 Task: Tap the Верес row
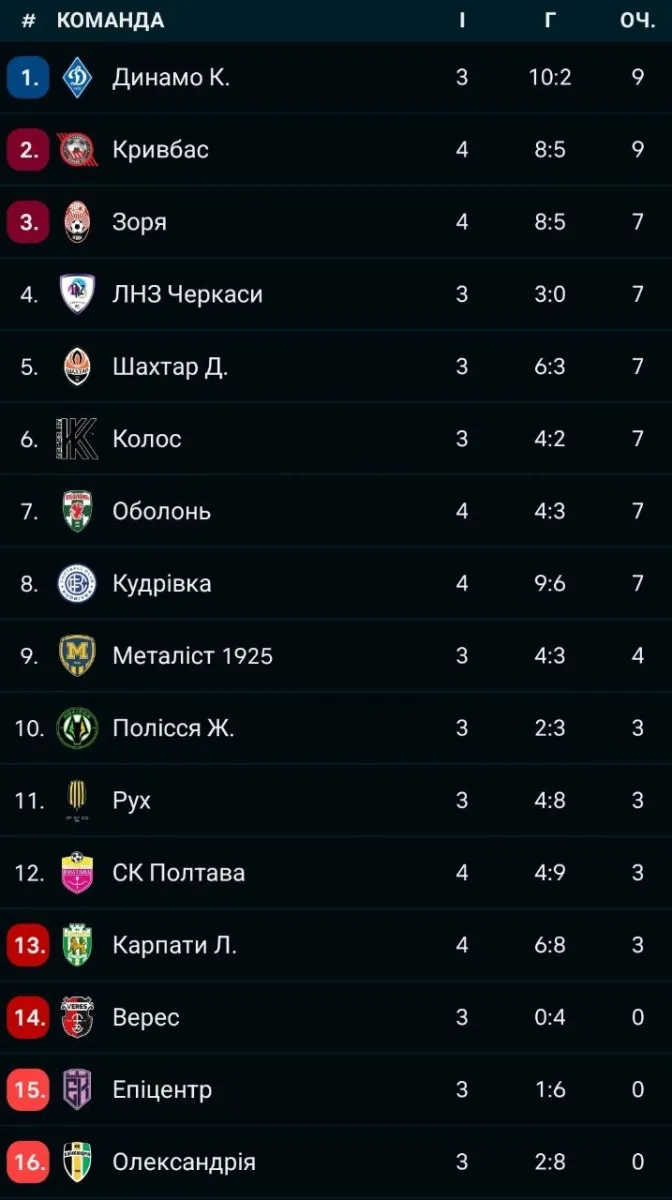point(146,1017)
